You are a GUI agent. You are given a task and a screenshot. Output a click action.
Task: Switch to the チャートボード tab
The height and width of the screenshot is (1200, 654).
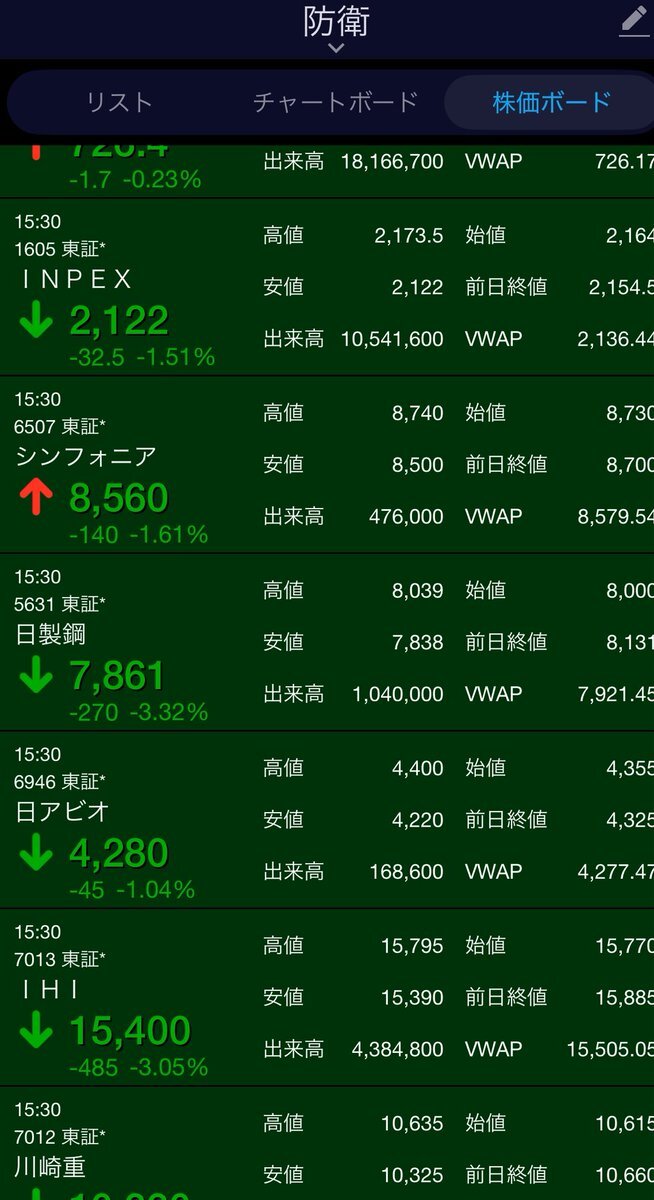(335, 102)
